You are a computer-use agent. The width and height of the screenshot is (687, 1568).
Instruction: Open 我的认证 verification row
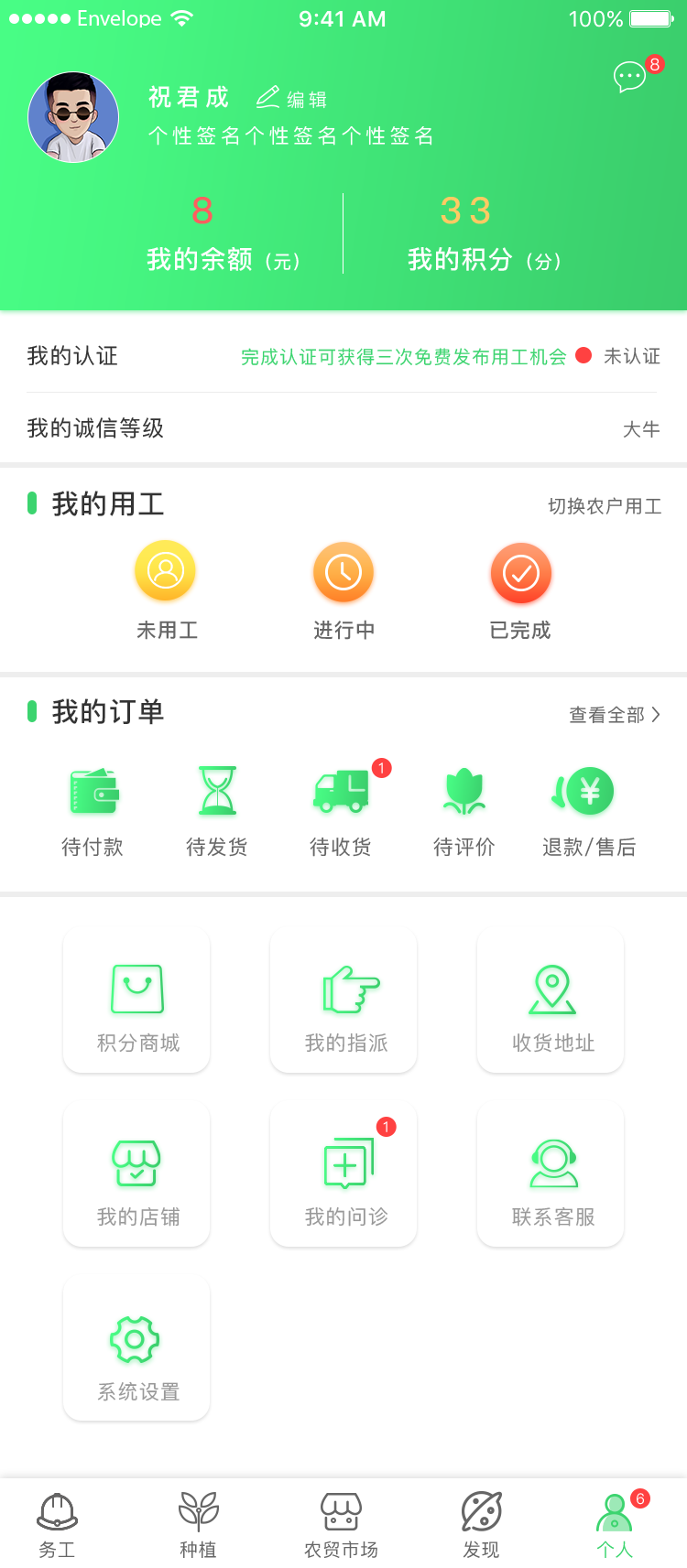(343, 356)
